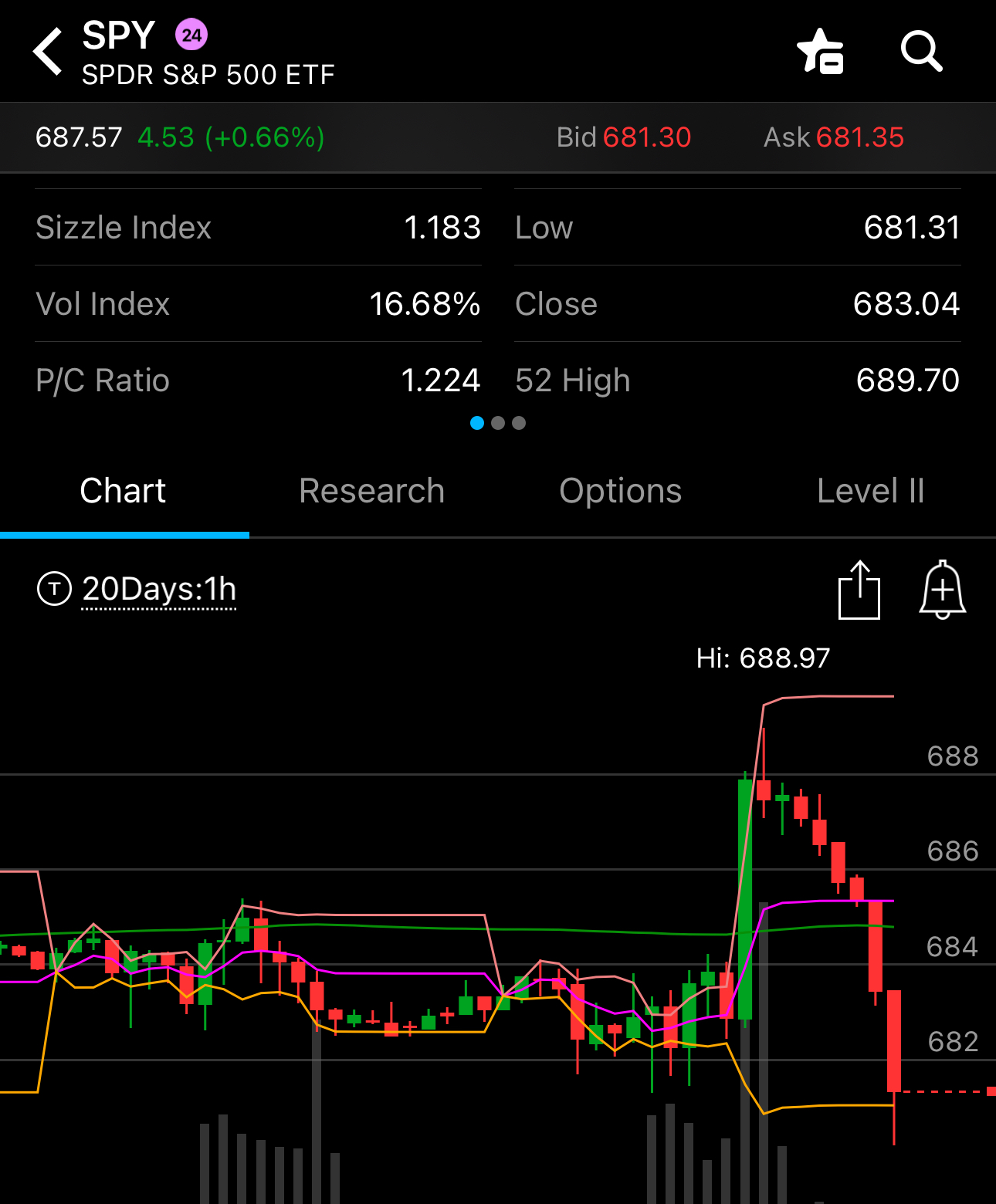Switch to the Research tab
The width and height of the screenshot is (996, 1204).
[x=371, y=491]
